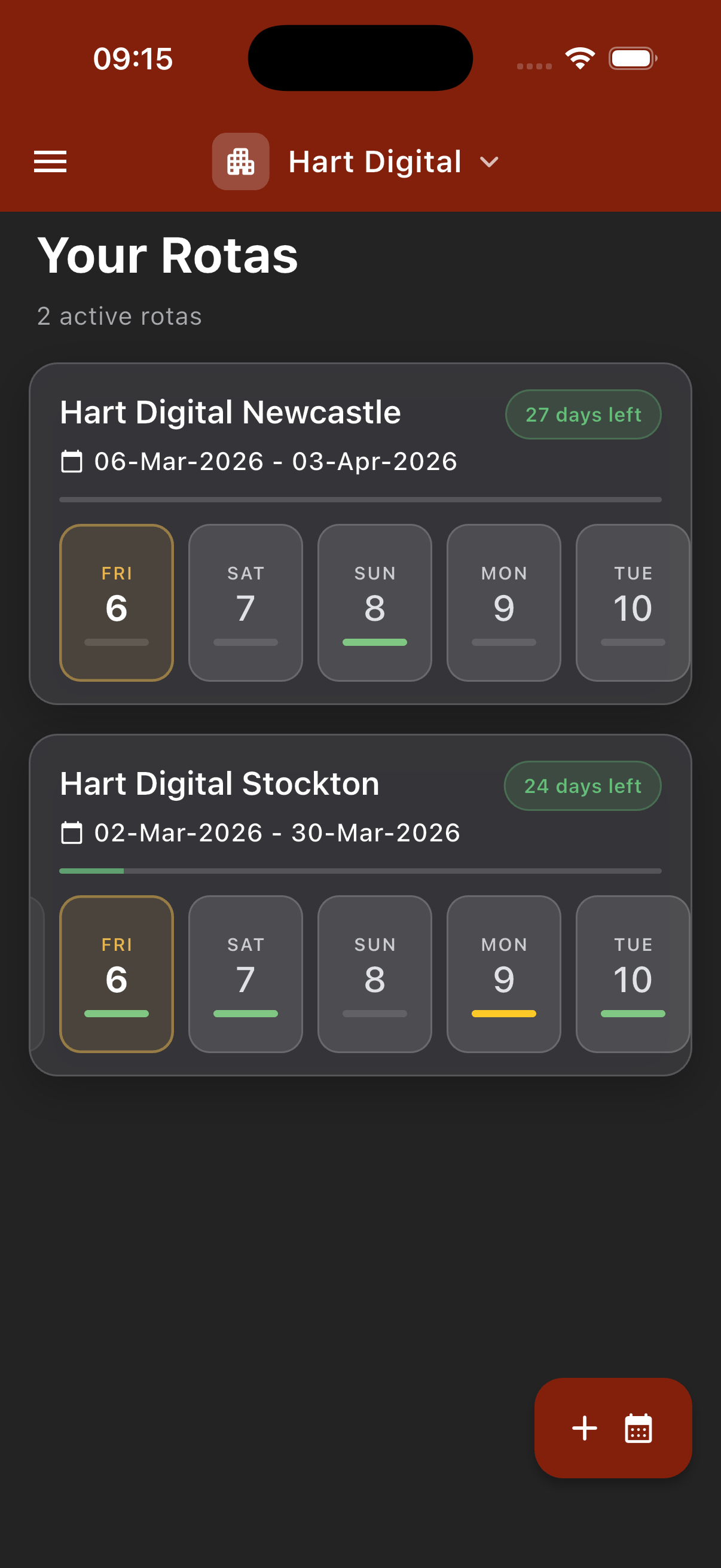This screenshot has height=1568, width=721.
Task: Open the Hart Digital Stockton rota
Action: (219, 783)
